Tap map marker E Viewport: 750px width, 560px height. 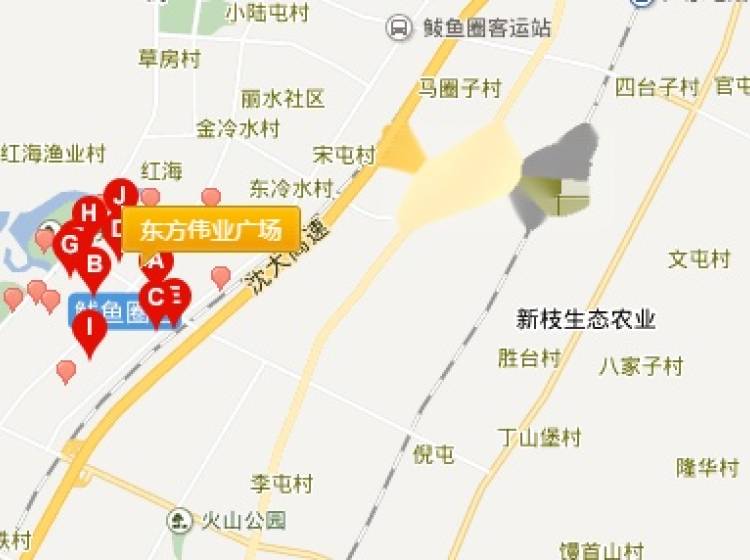tap(178, 296)
